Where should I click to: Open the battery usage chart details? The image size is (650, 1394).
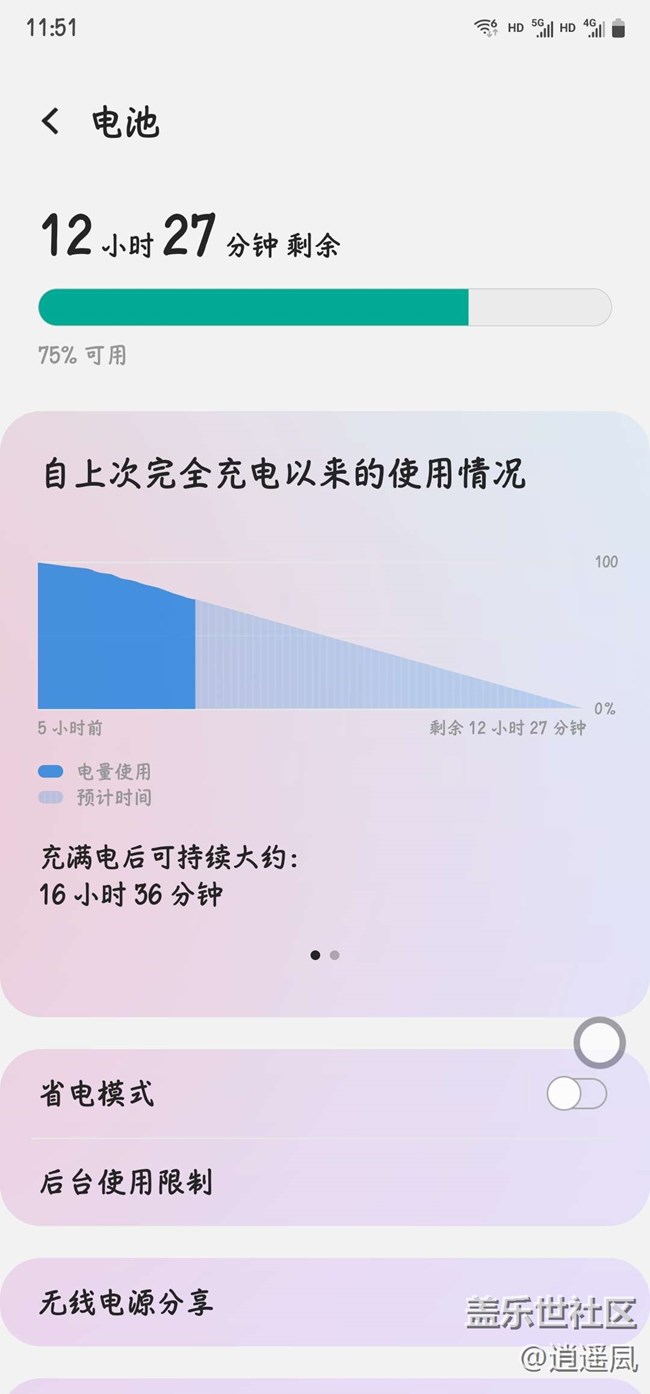point(310,636)
